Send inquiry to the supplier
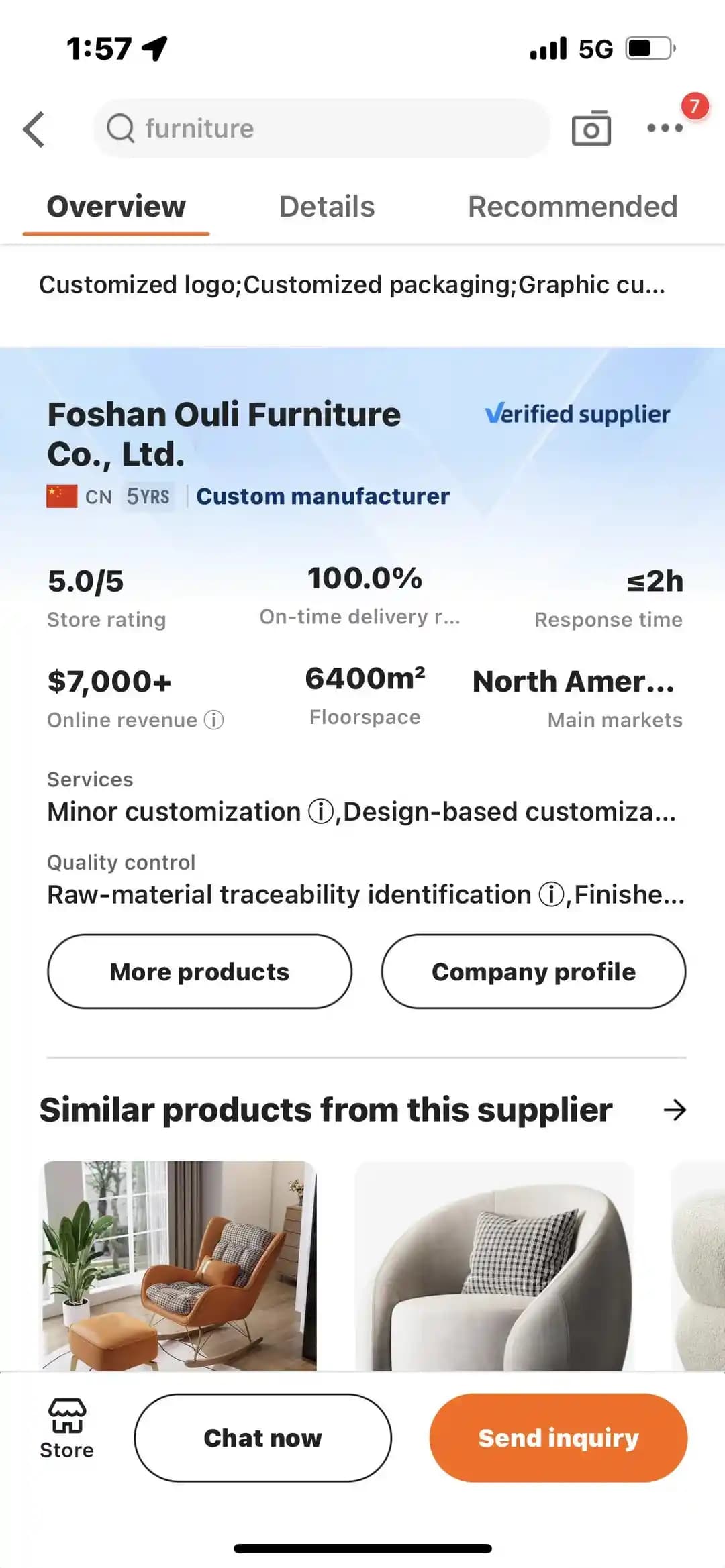This screenshot has height=1568, width=725. [558, 1438]
